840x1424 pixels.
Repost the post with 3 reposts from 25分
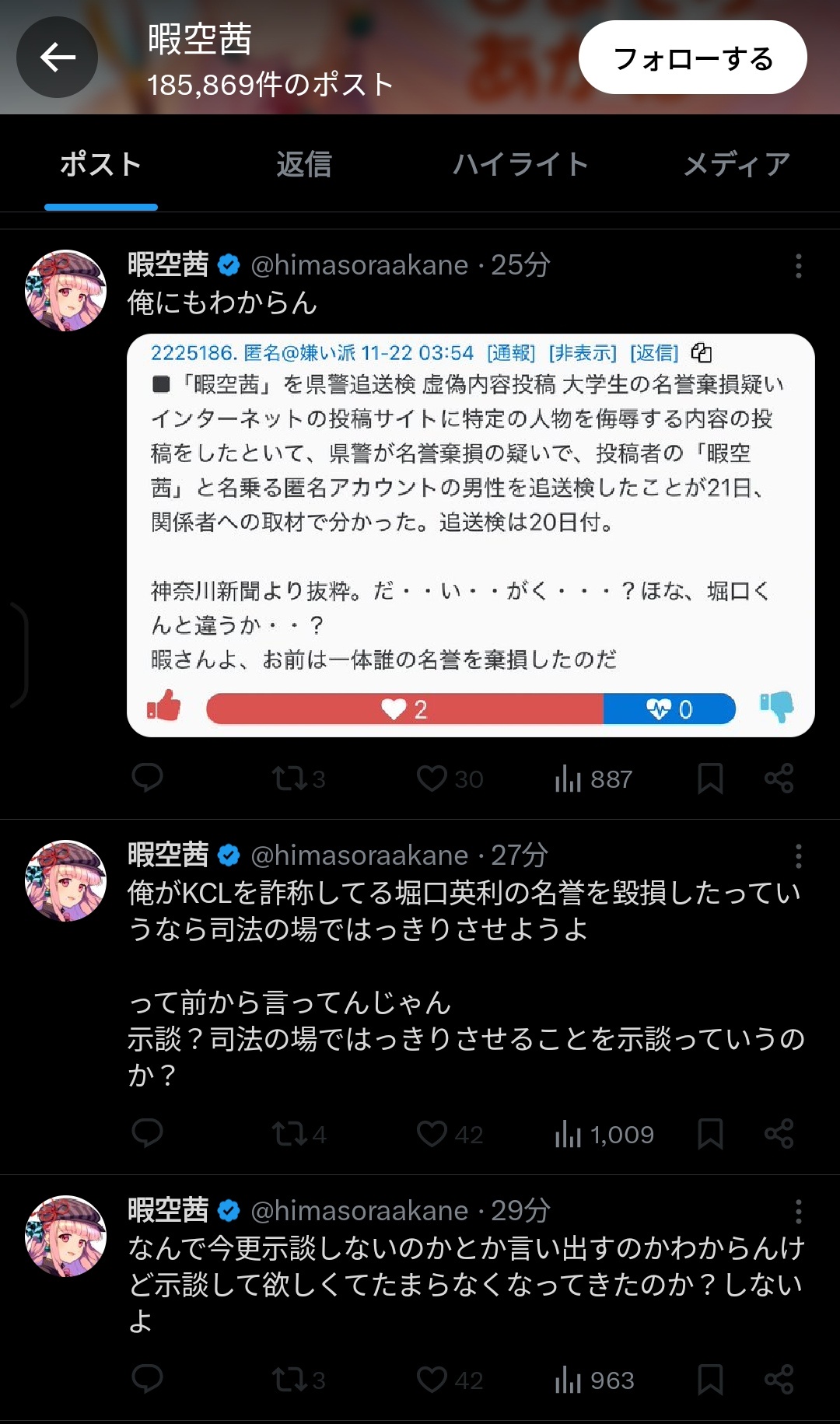click(298, 778)
